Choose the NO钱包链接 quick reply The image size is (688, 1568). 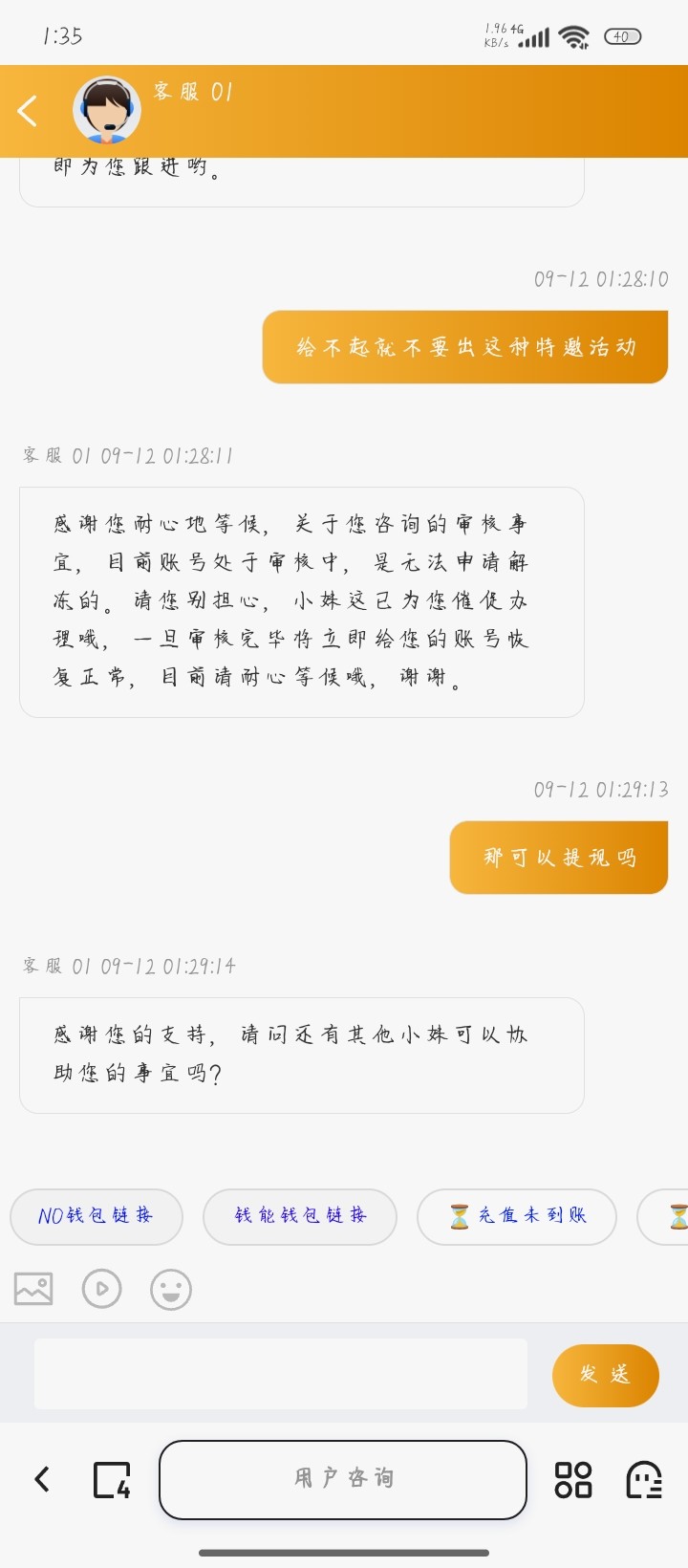(x=96, y=1216)
